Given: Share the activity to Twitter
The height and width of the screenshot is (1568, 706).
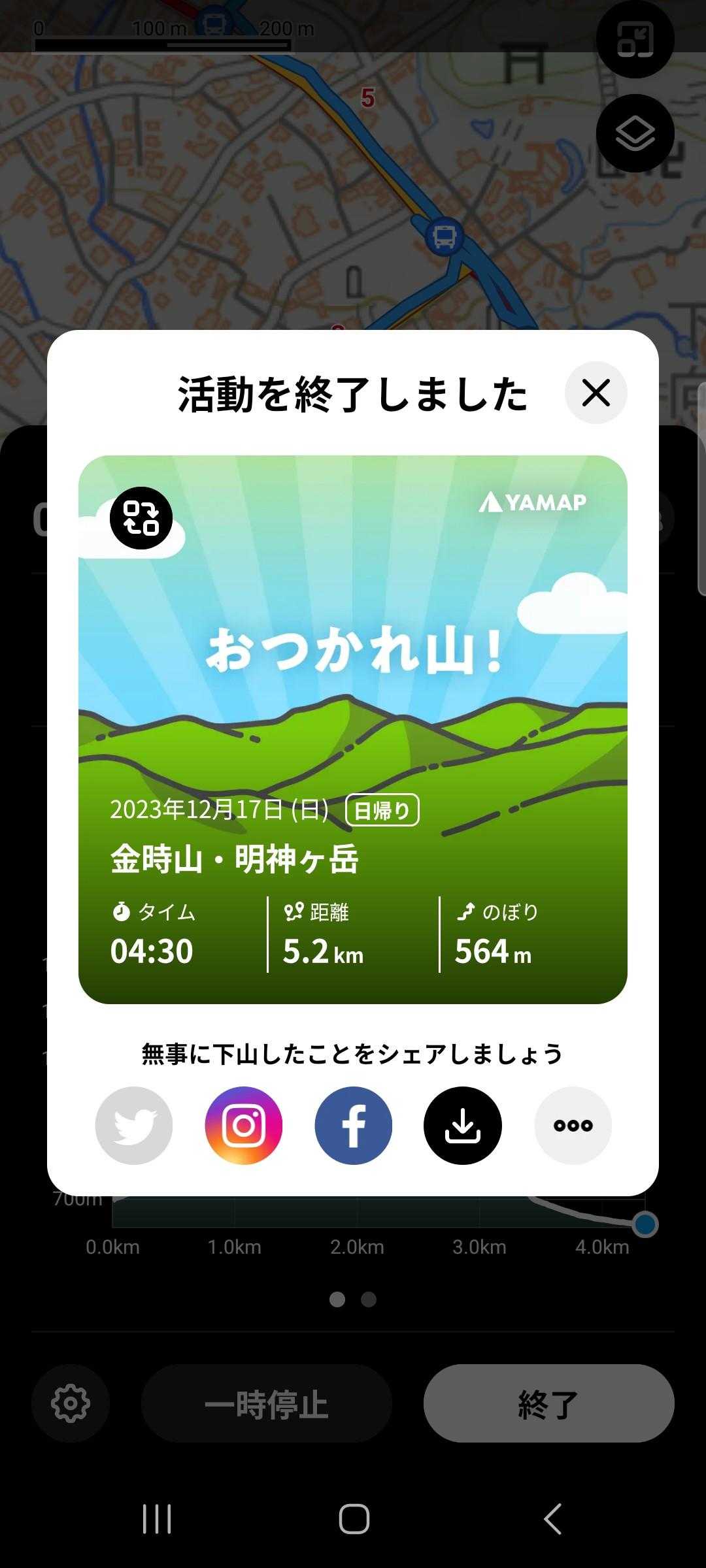Looking at the screenshot, I should 134,1125.
